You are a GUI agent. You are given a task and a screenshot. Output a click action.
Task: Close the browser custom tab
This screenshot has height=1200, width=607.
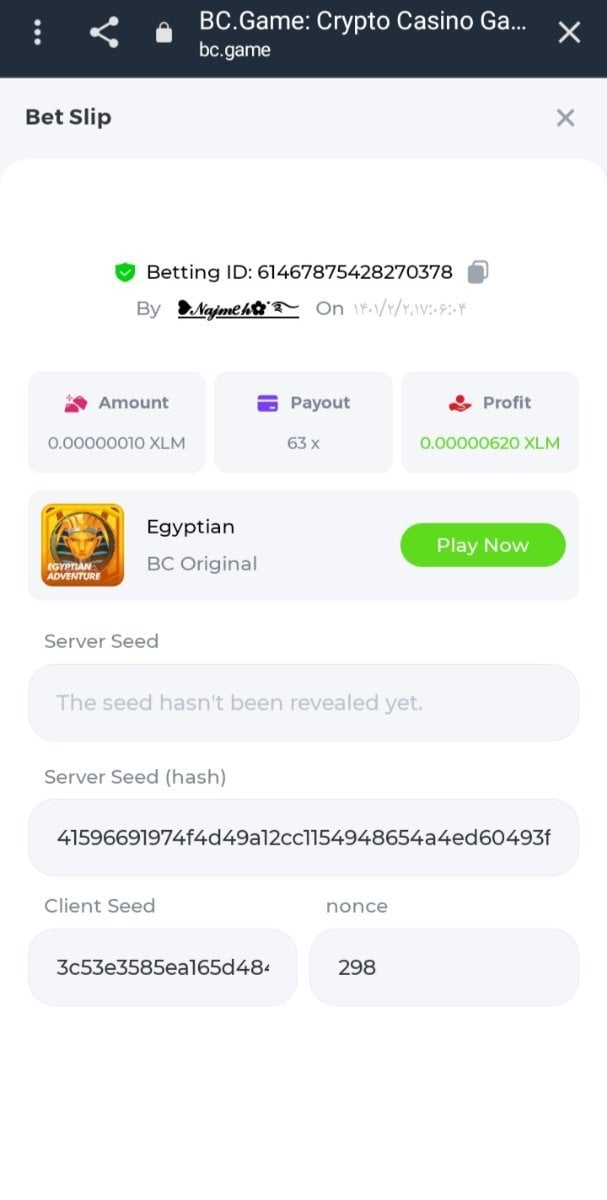coord(569,33)
